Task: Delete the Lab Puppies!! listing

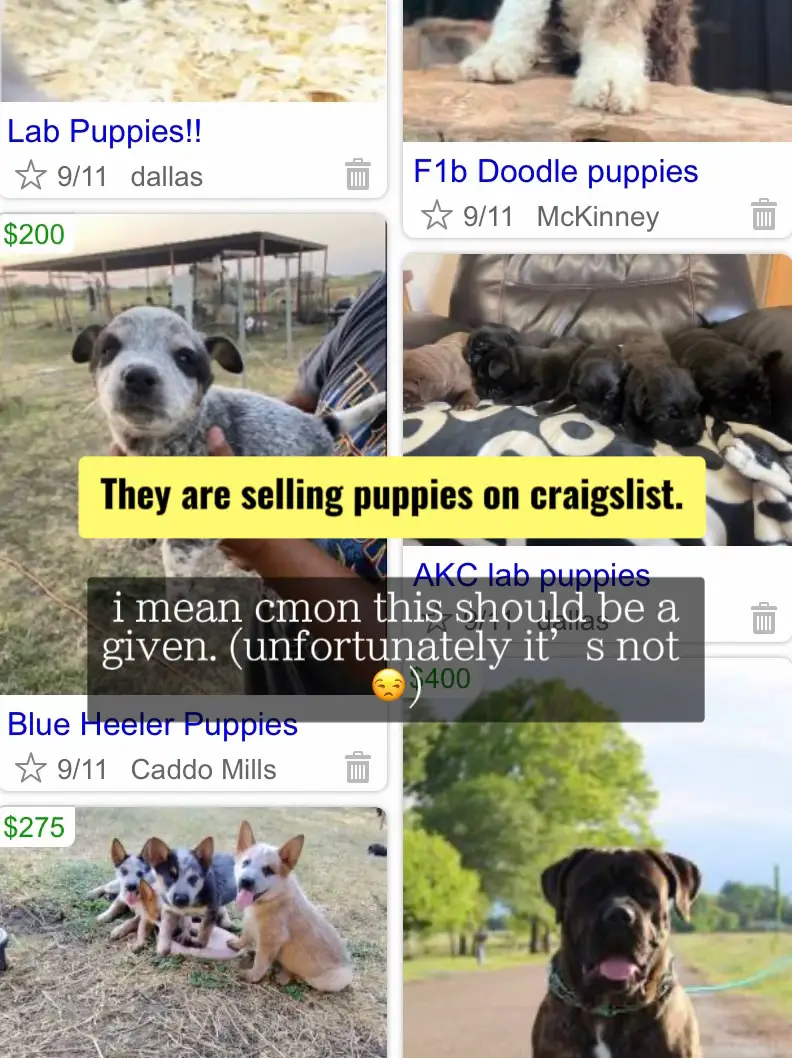Action: pyautogui.click(x=359, y=176)
